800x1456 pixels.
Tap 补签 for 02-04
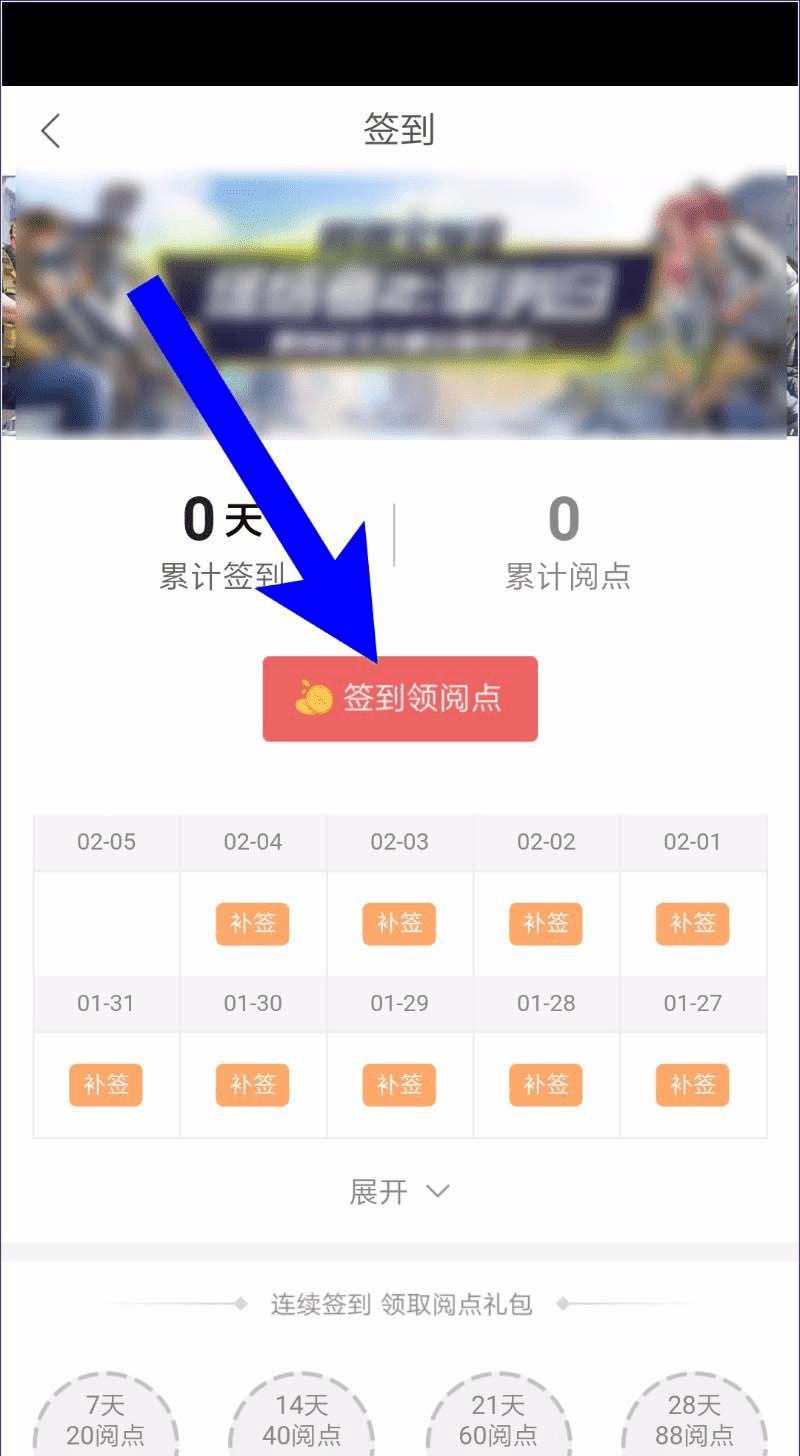pyautogui.click(x=252, y=923)
